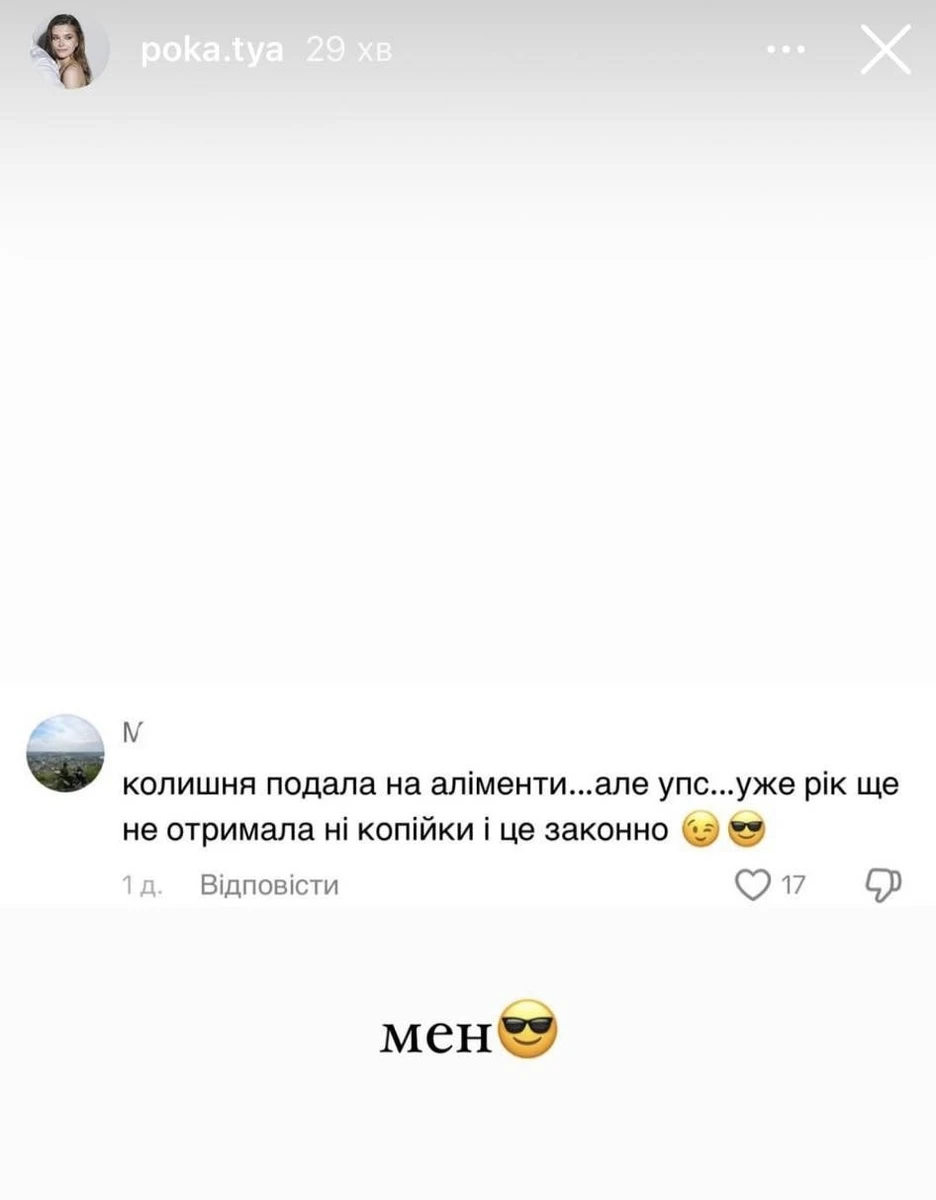
Task: Open poka.tya's profile avatar
Action: [68, 52]
